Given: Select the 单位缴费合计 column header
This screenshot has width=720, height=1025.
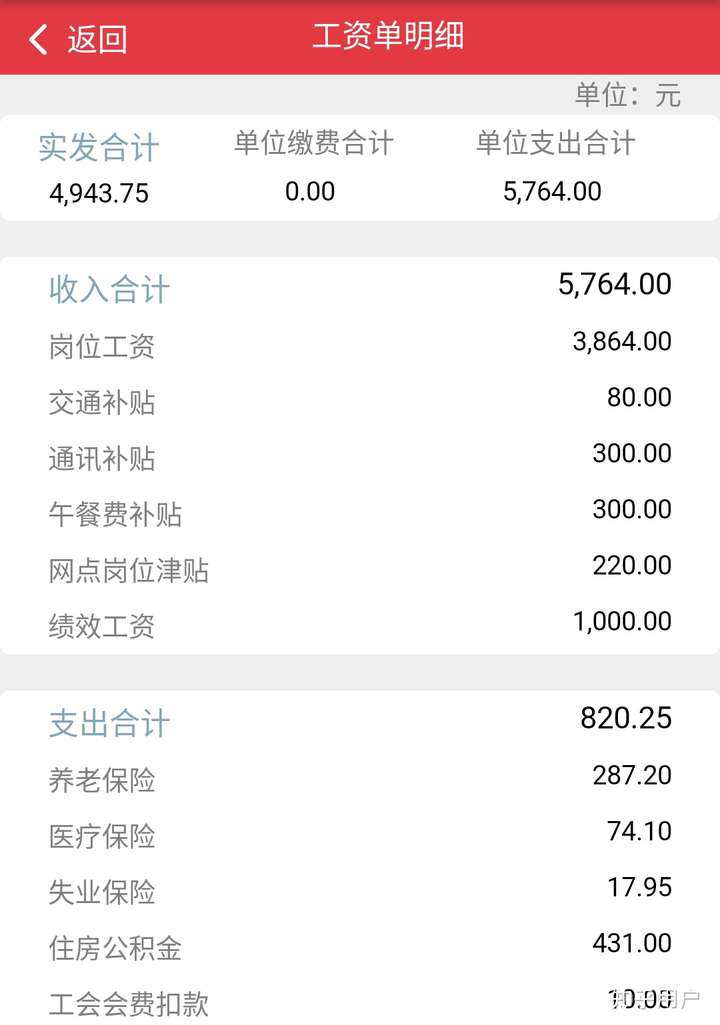Looking at the screenshot, I should 311,143.
